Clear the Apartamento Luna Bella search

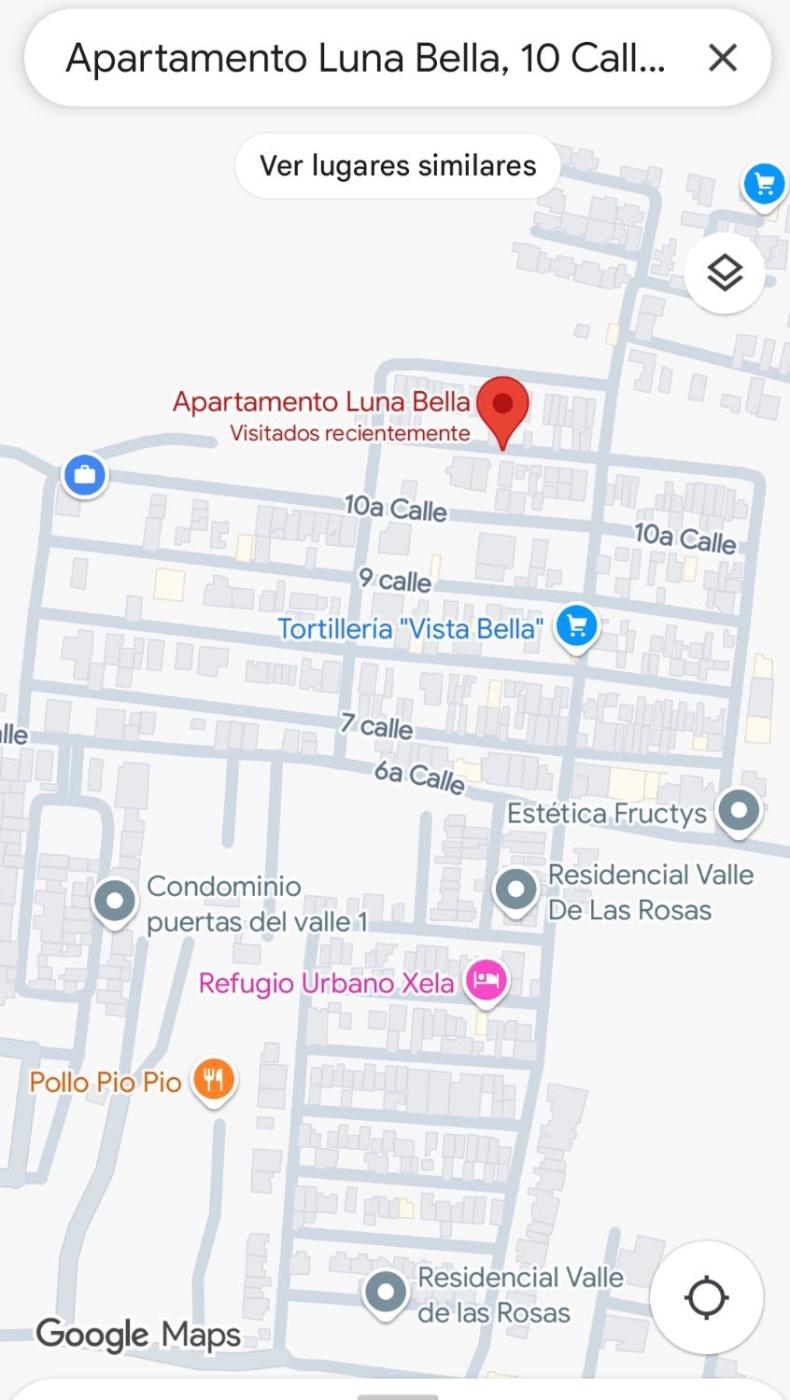[x=722, y=59]
